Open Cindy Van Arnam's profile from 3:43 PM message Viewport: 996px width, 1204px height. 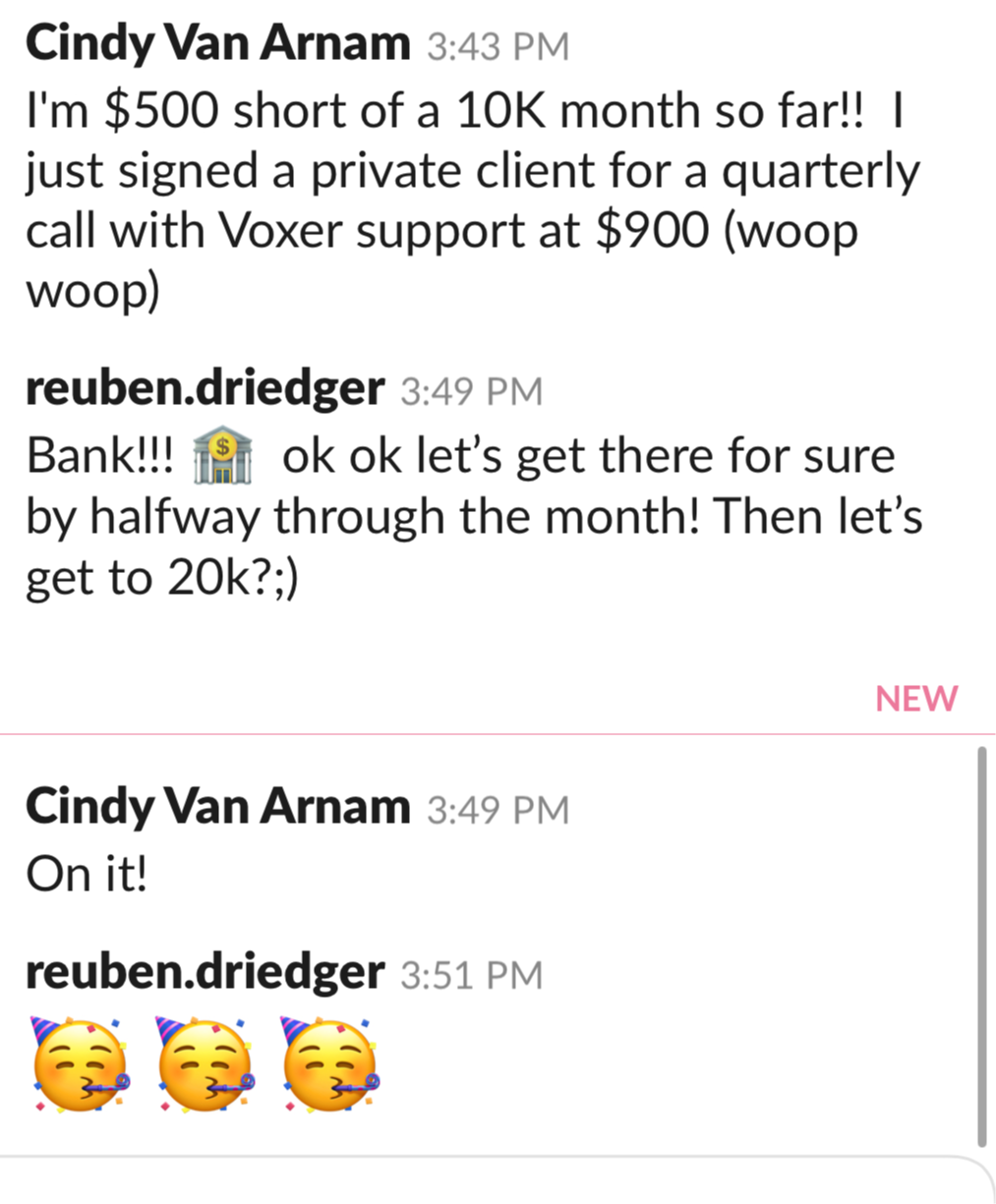coord(216,44)
